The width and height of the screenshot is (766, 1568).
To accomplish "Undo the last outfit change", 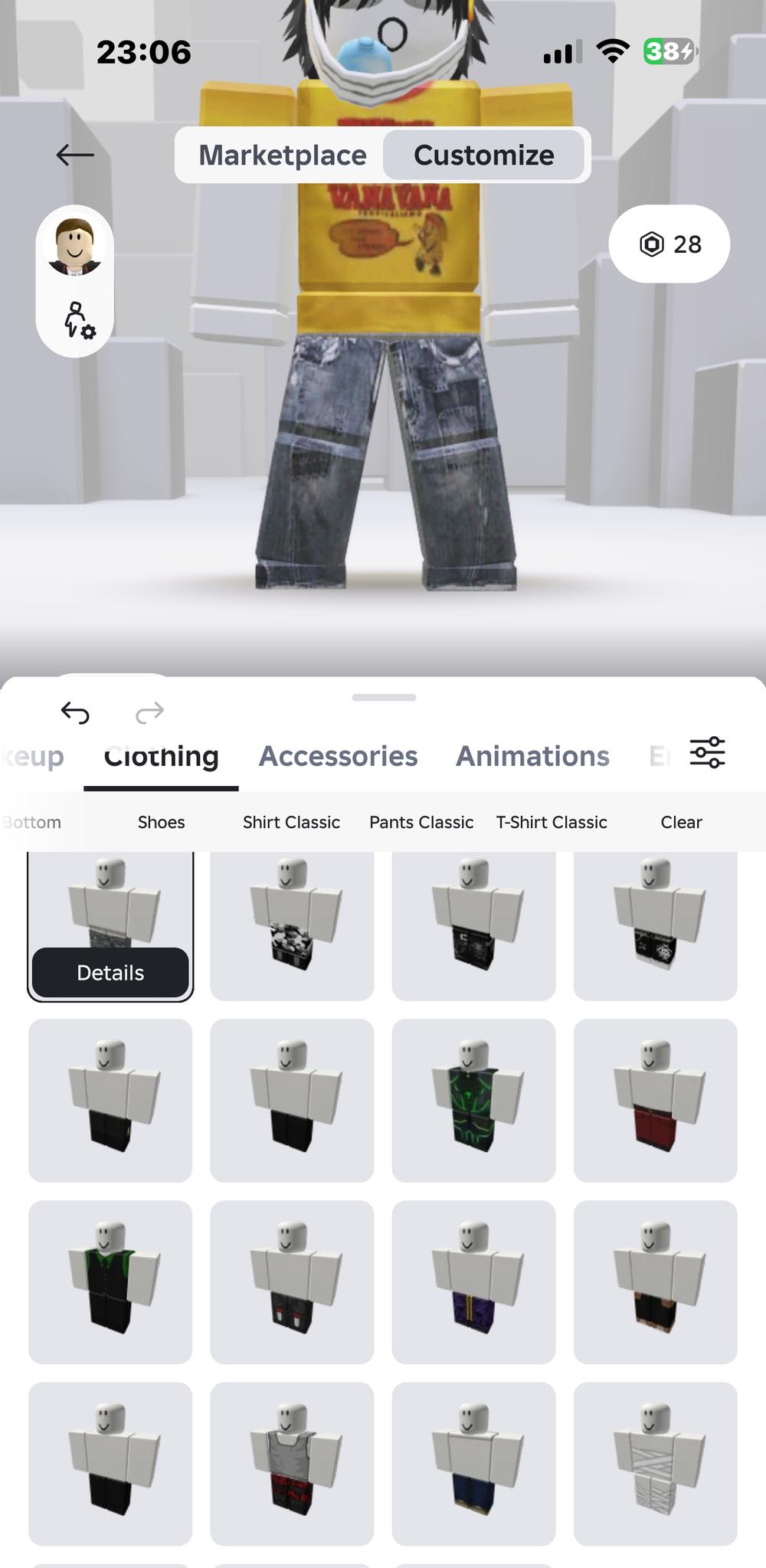I will click(75, 712).
